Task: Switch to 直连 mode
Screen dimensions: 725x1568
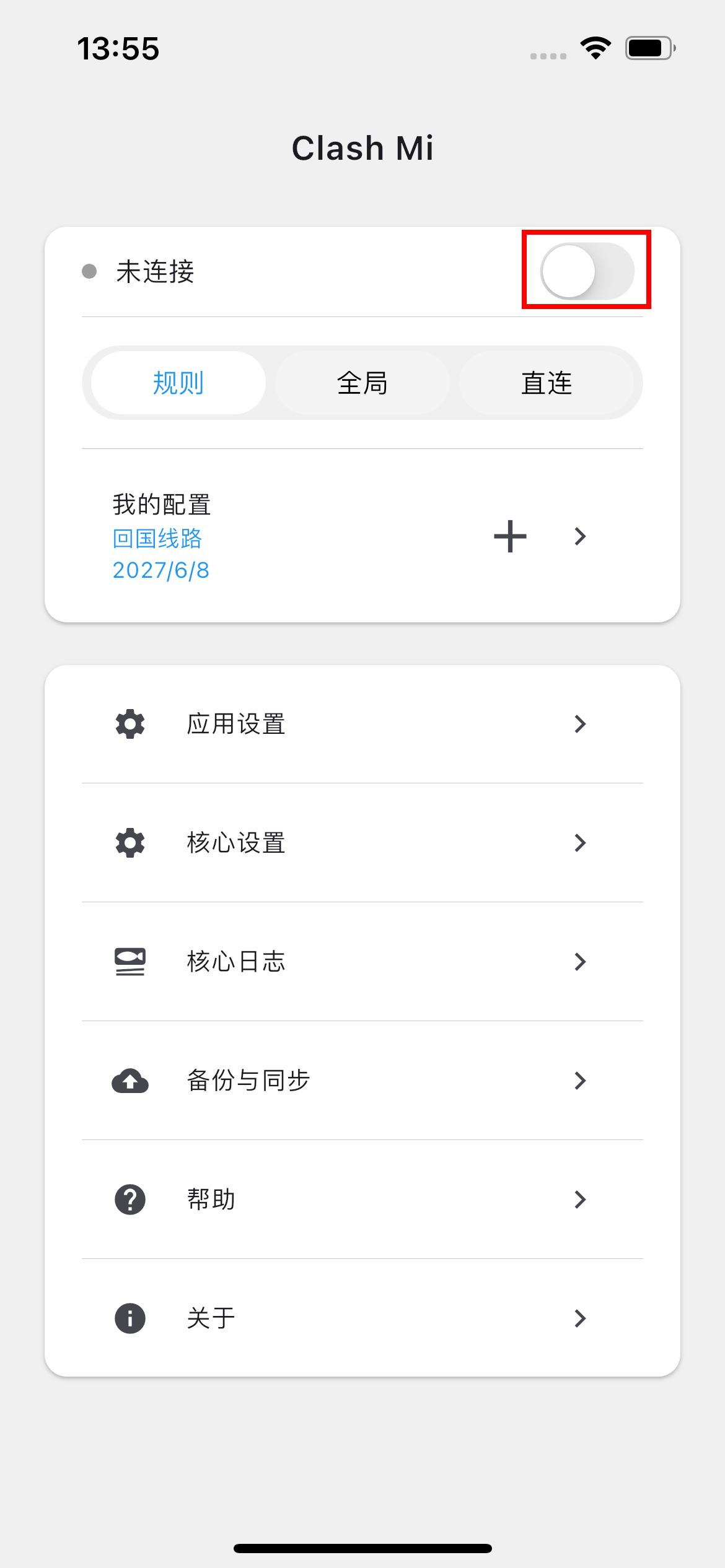Action: (546, 383)
